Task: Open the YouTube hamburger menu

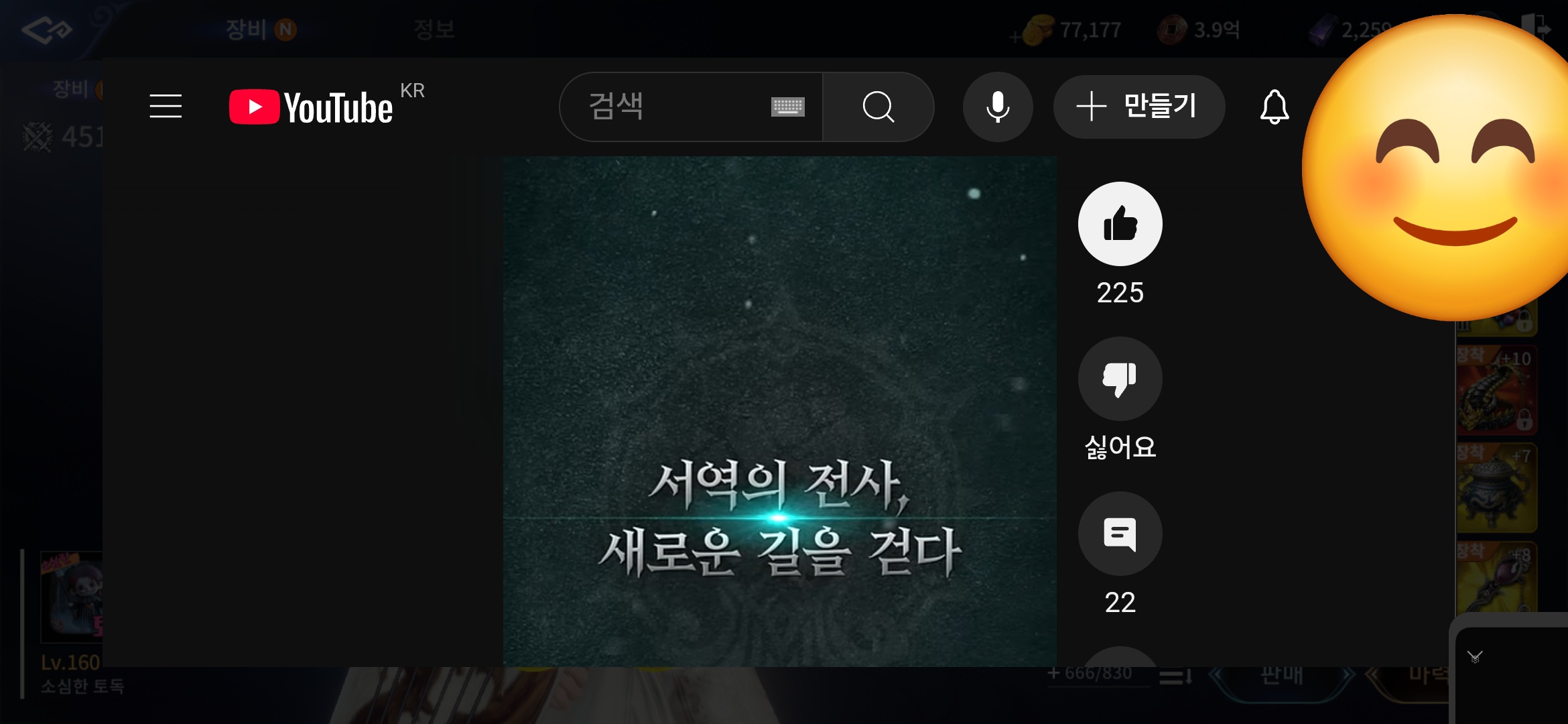Action: [166, 107]
